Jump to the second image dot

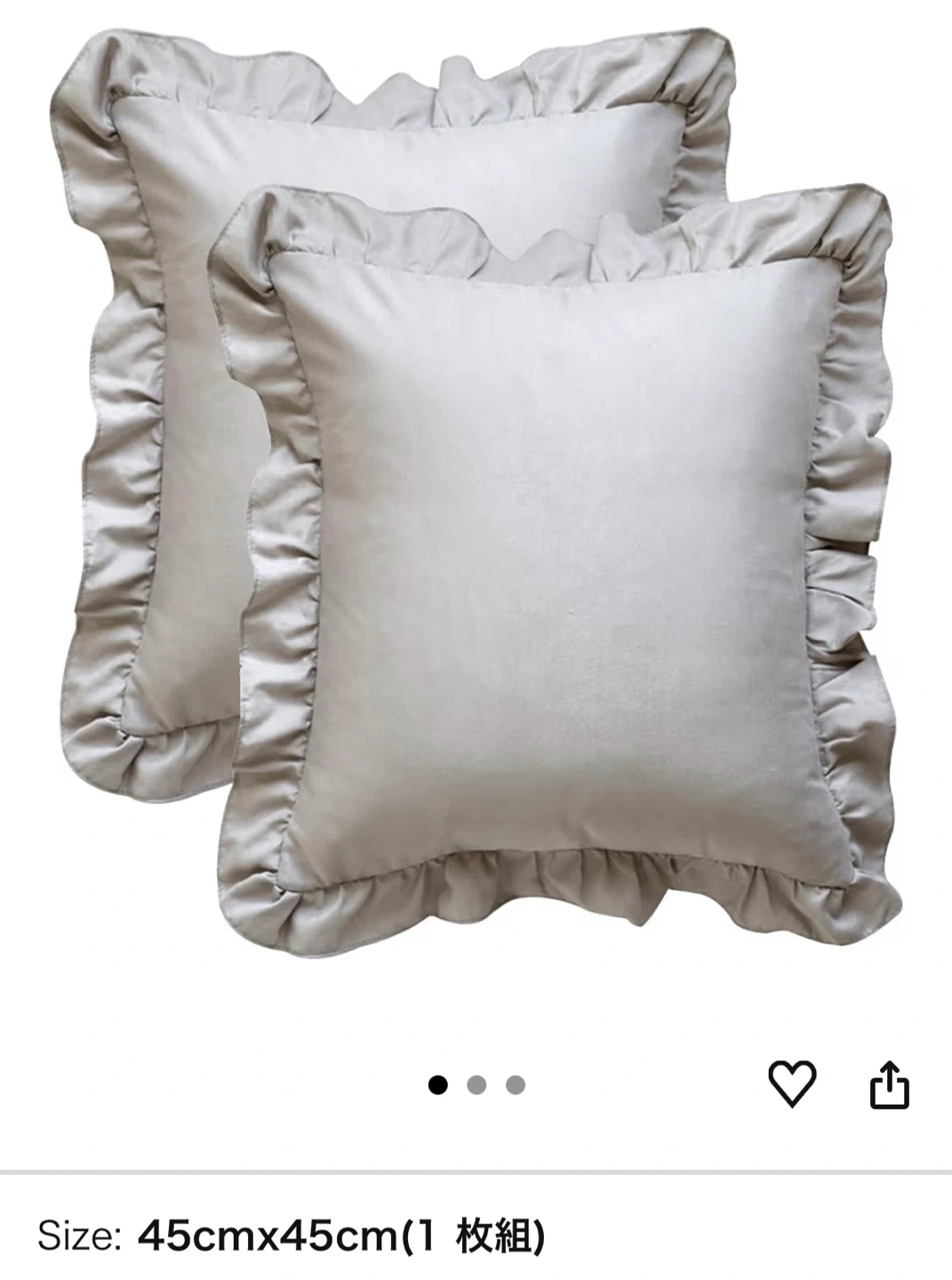click(x=476, y=1085)
